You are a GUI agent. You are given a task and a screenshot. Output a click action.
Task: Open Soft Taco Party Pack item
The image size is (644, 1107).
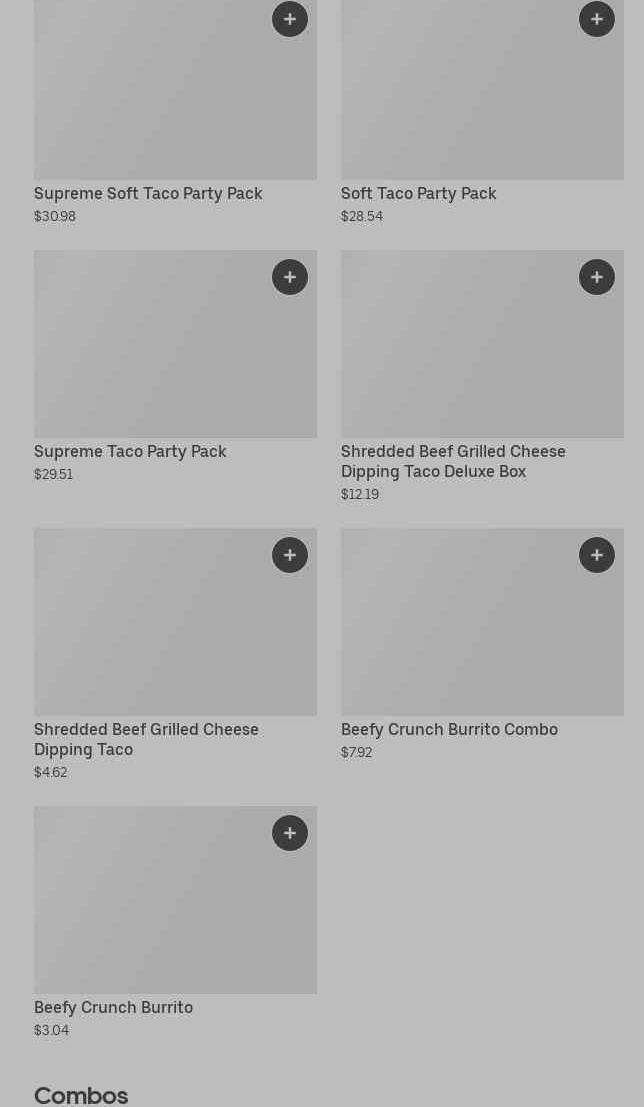tap(418, 193)
